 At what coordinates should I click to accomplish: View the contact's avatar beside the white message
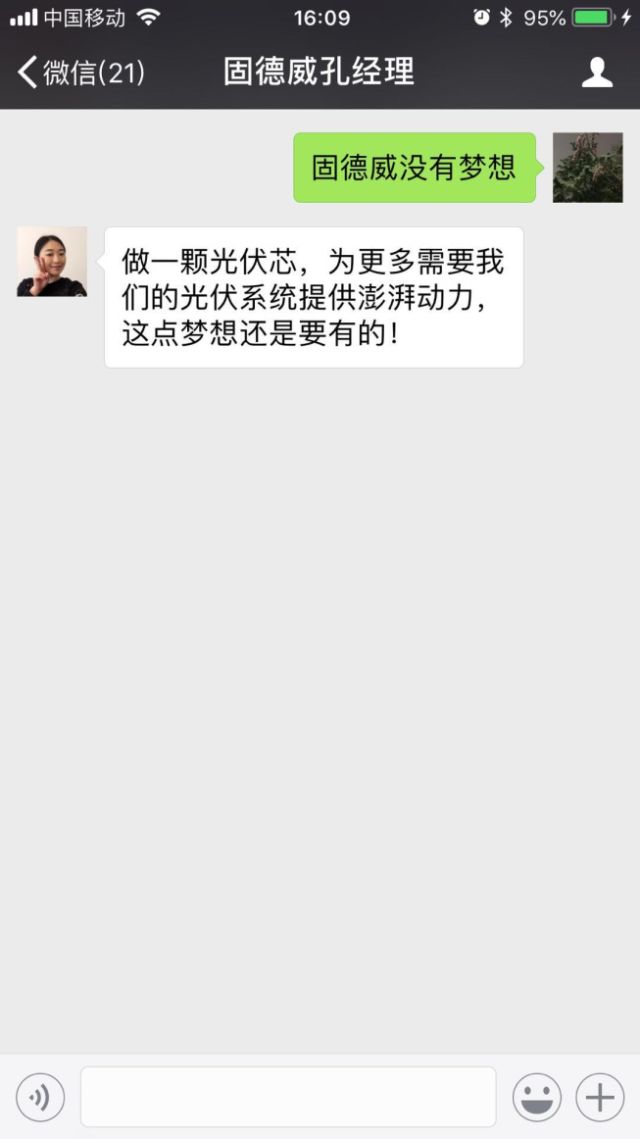52,262
